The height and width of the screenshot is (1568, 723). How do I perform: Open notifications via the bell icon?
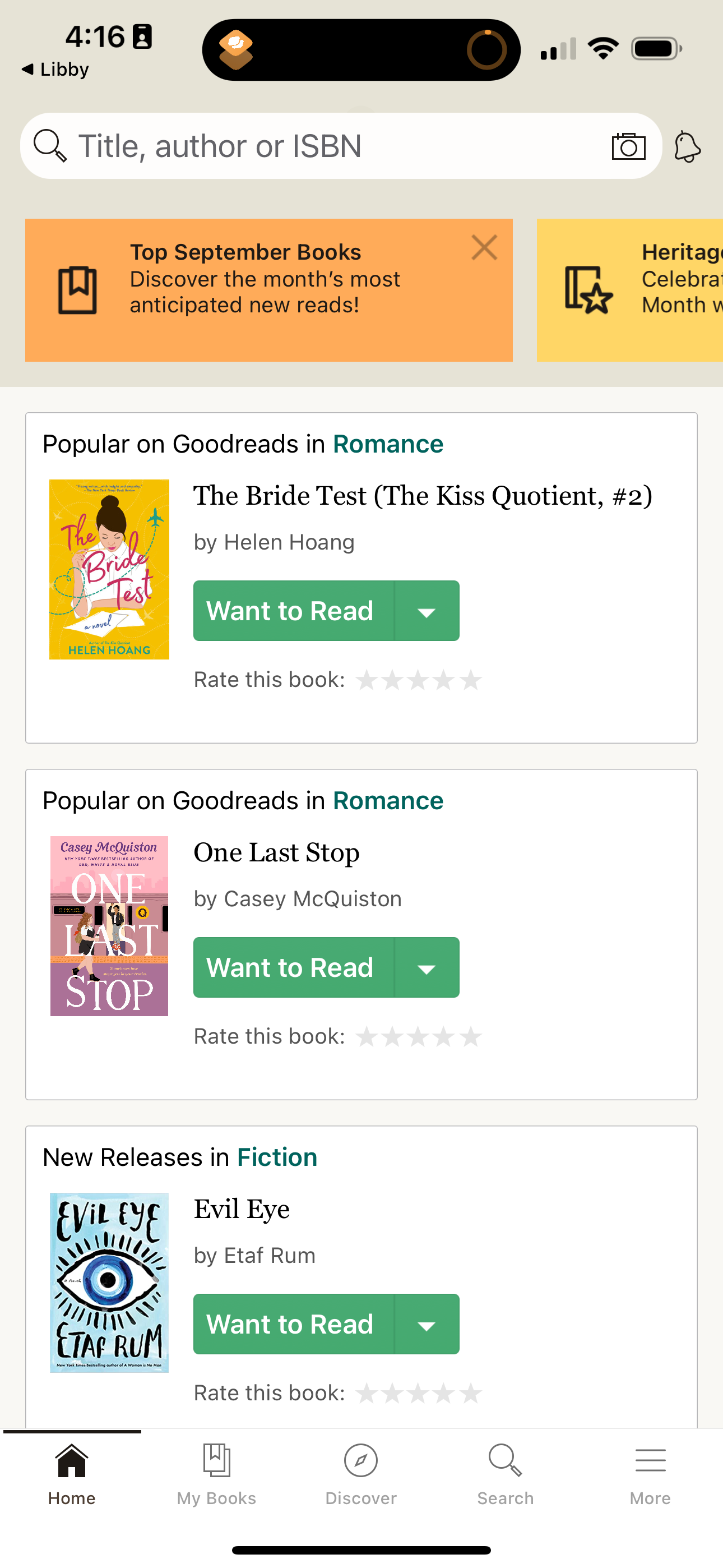tap(687, 146)
